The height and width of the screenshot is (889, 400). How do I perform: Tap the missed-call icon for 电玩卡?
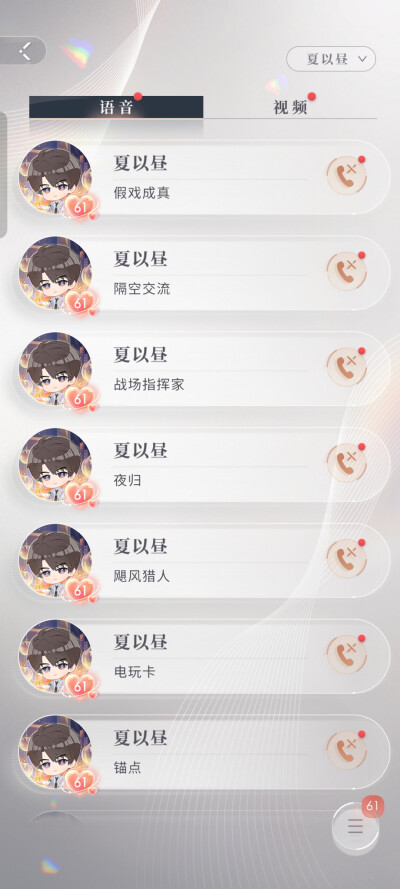[346, 655]
